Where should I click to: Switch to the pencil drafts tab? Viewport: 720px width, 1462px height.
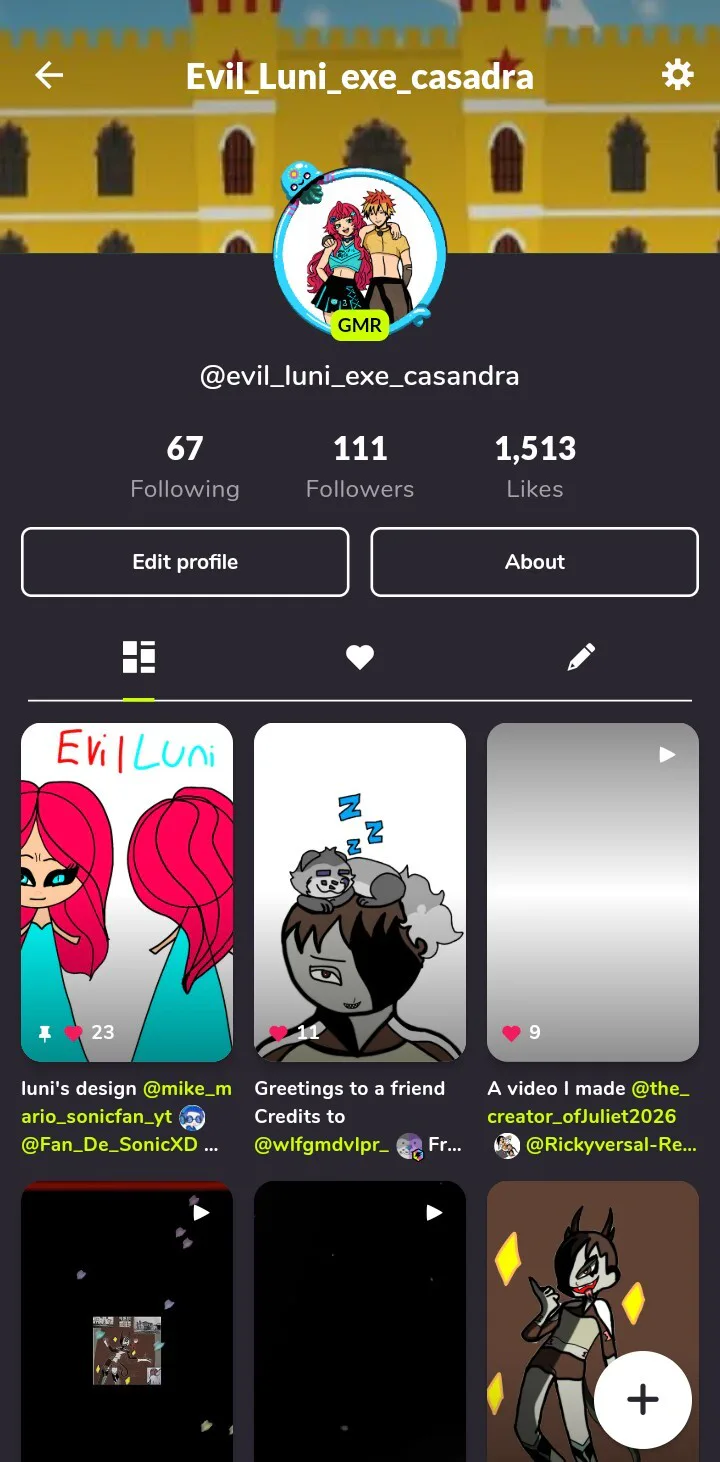pyautogui.click(x=581, y=657)
